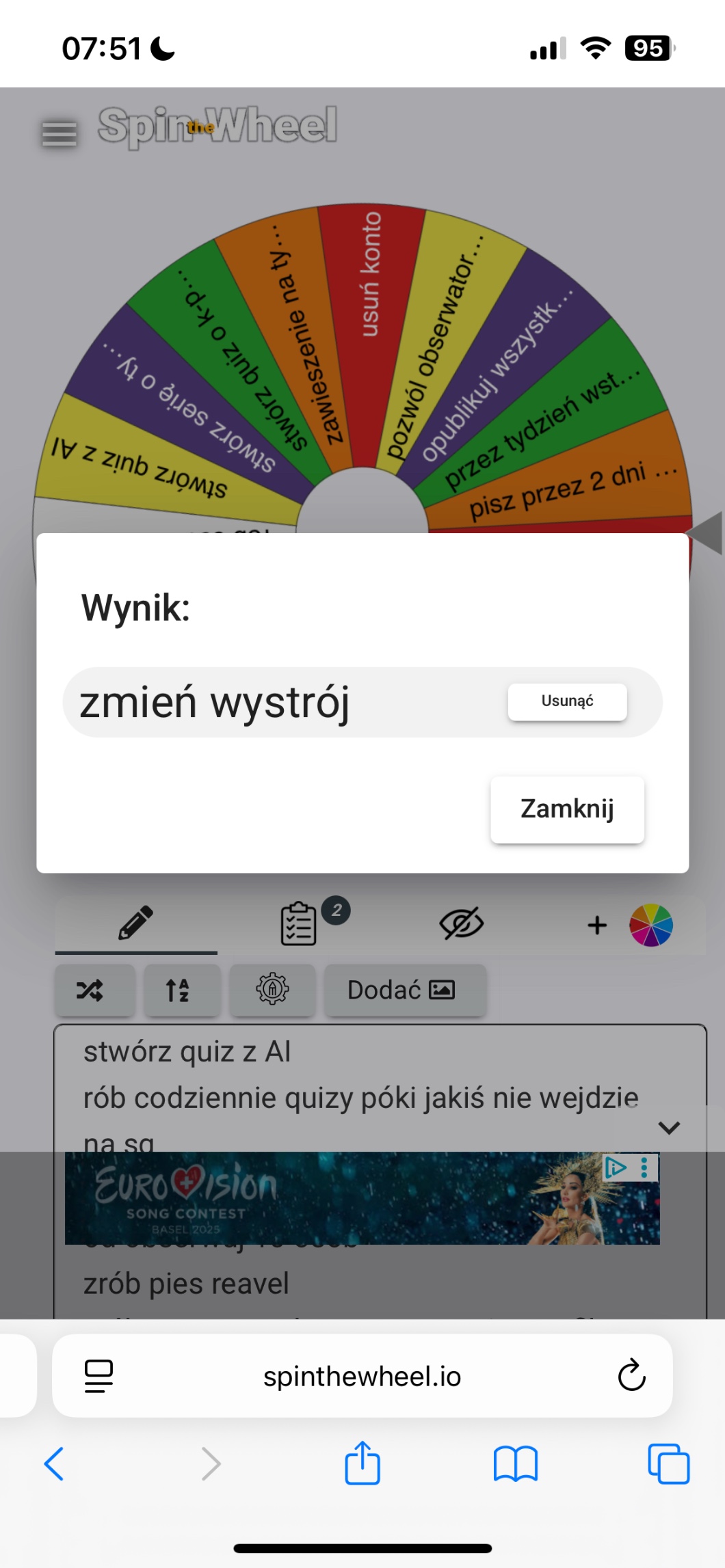
Task: Collapse the panel with the chevron down
Action: [669, 1128]
